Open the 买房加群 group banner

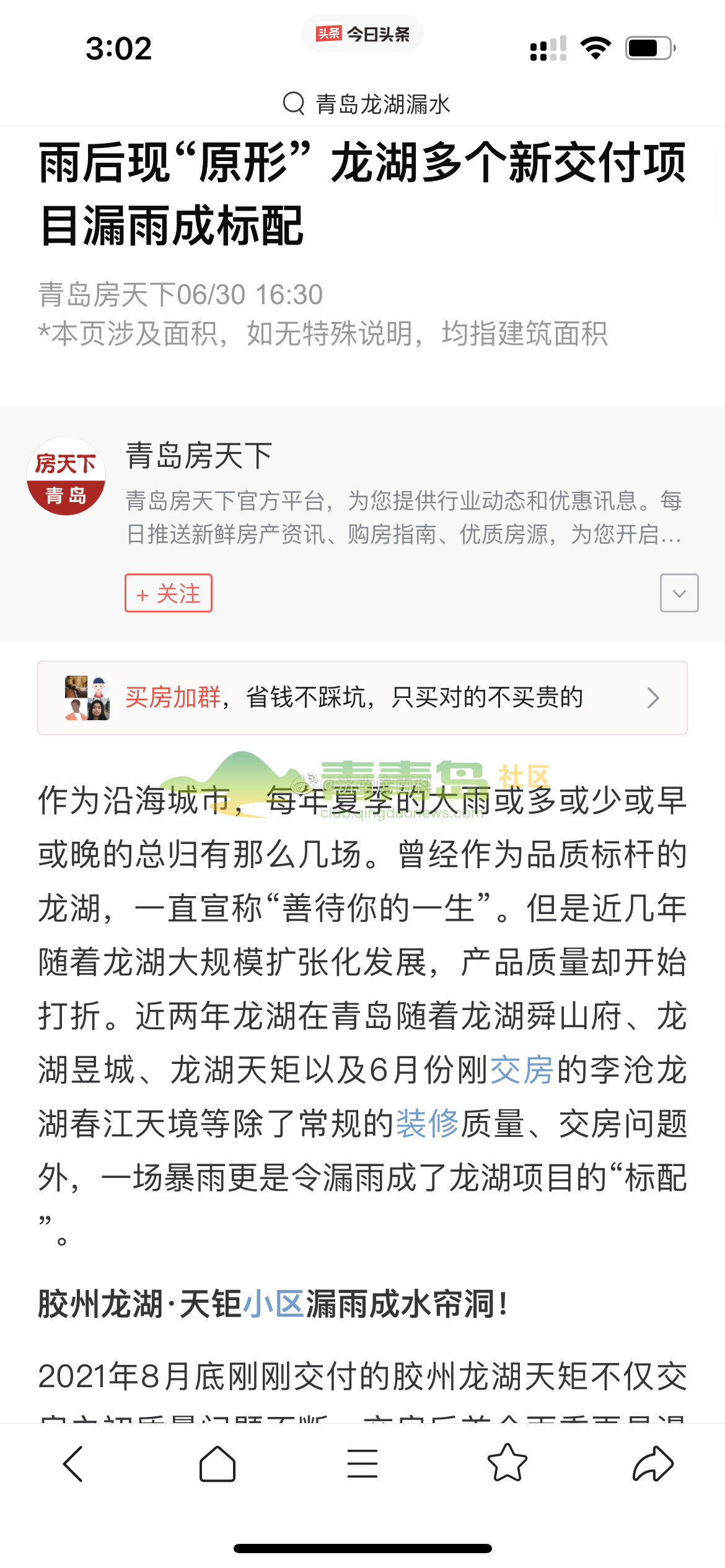[x=362, y=698]
